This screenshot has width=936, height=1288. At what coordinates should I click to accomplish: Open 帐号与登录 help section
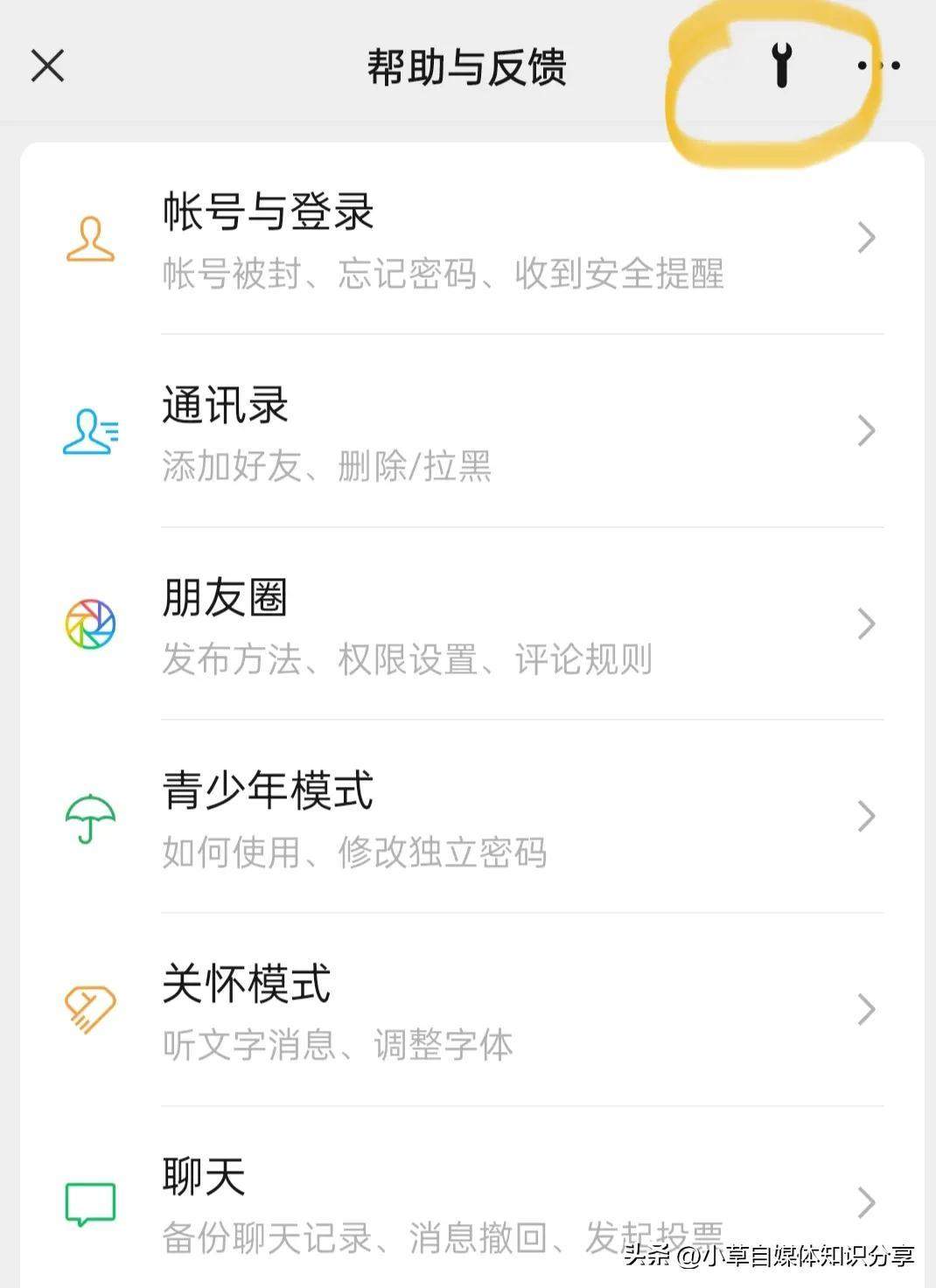click(472, 238)
